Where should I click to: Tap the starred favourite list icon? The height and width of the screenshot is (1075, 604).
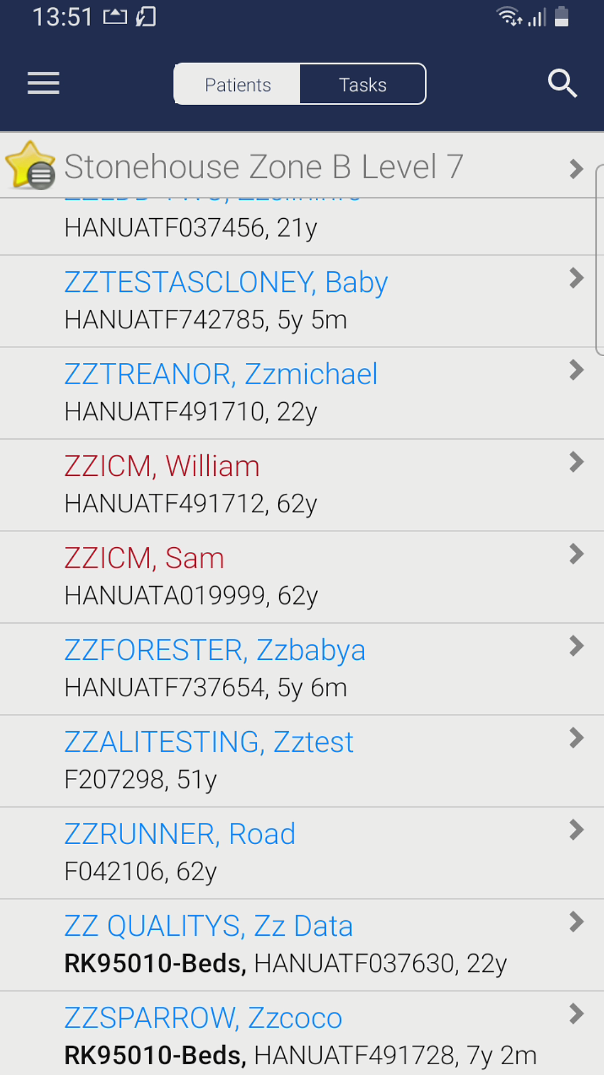pyautogui.click(x=30, y=165)
